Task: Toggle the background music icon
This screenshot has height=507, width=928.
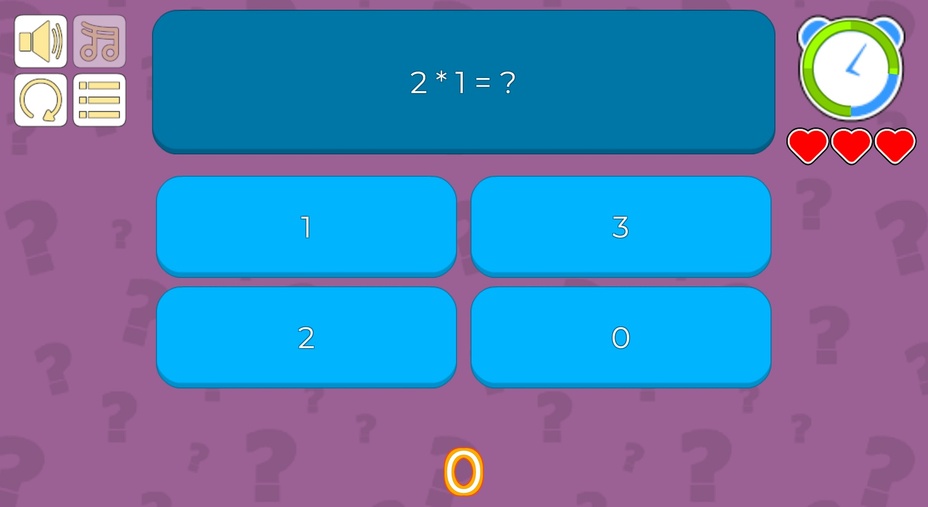Action: click(x=99, y=41)
